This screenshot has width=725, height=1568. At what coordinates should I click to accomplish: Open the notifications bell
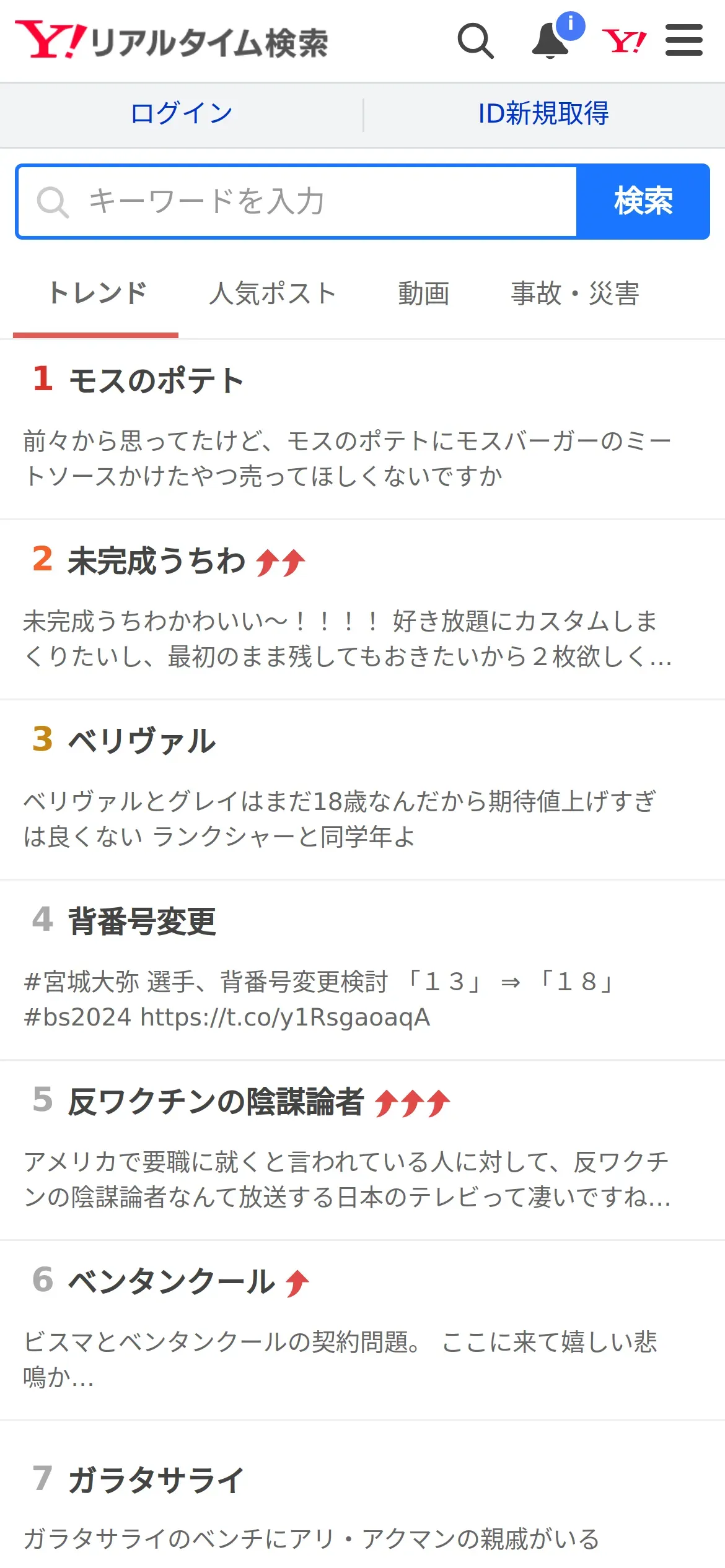[550, 41]
